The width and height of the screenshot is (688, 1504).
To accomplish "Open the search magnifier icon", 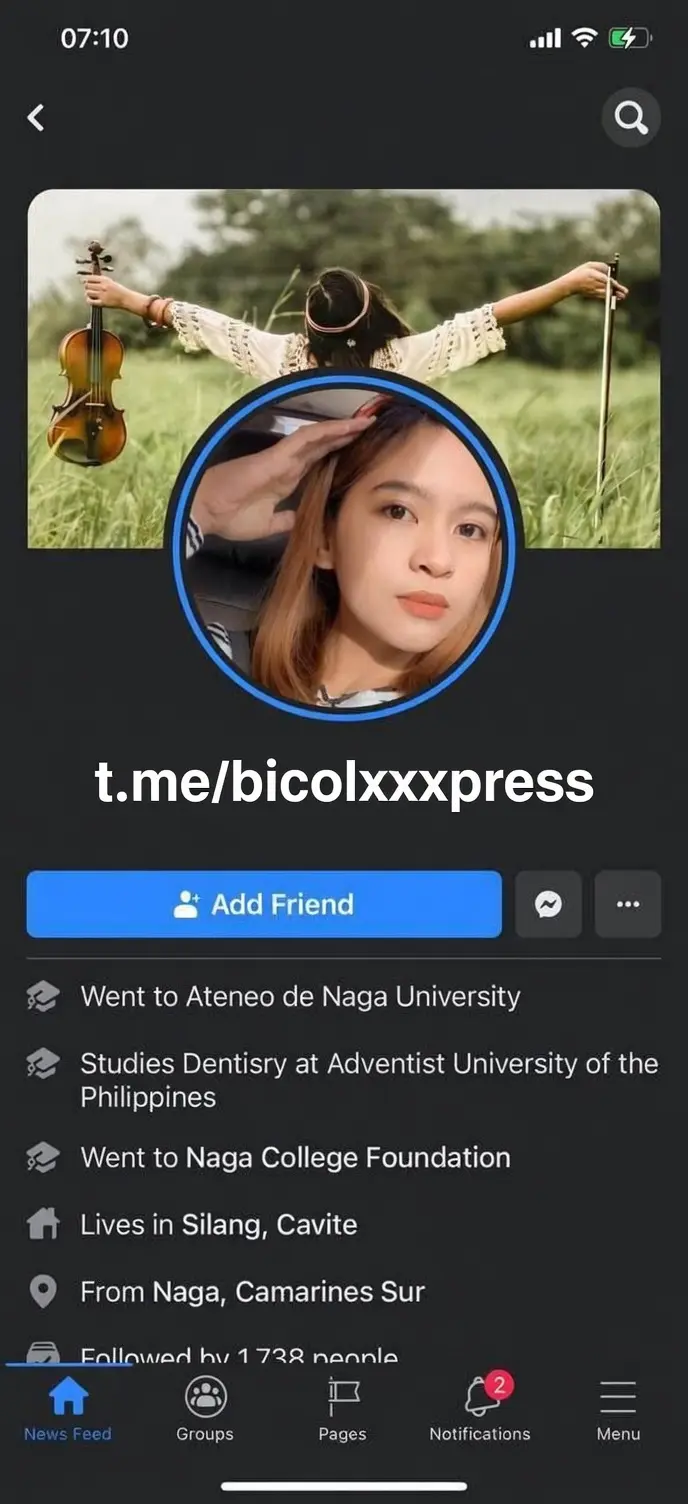I will click(x=631, y=118).
